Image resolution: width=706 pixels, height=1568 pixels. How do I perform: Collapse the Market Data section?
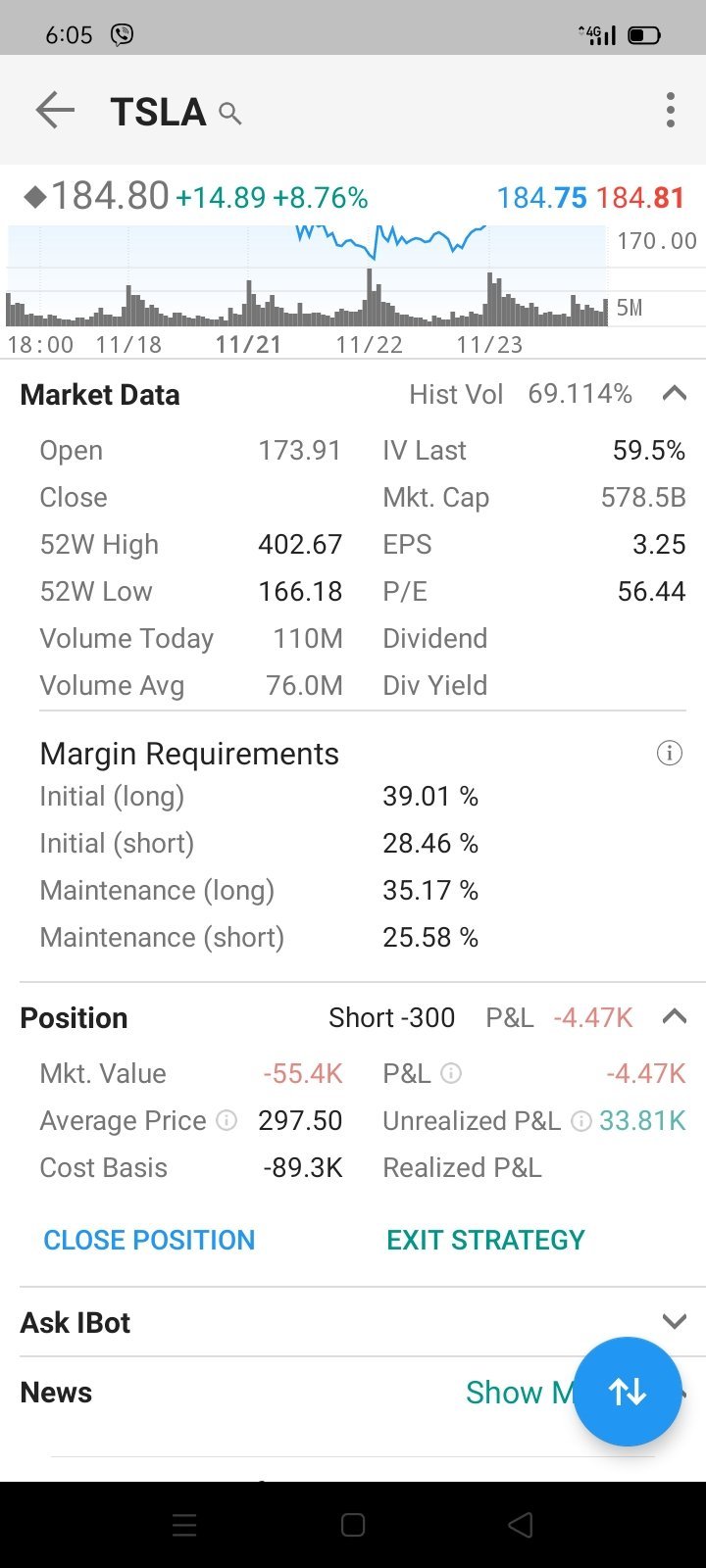(674, 394)
